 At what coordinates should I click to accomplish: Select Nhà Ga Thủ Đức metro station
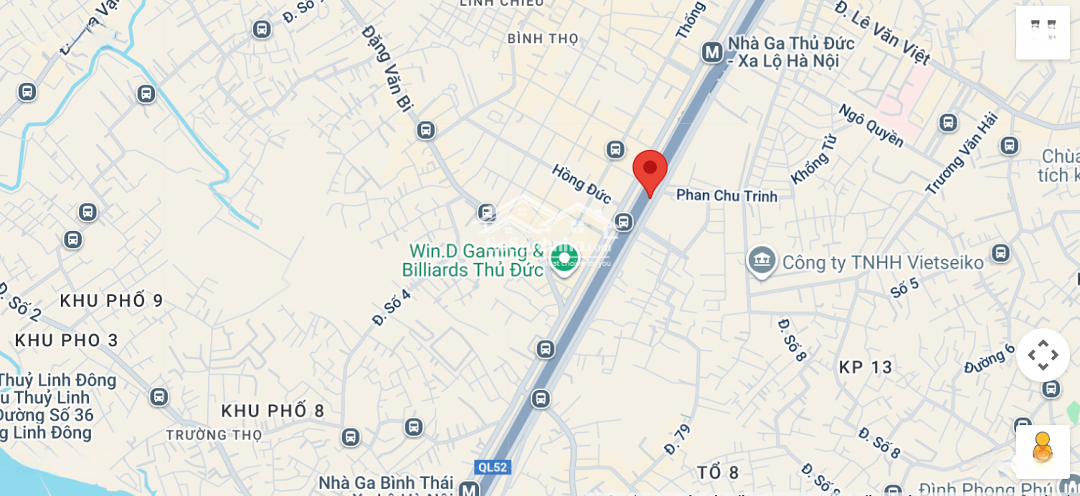pos(712,52)
